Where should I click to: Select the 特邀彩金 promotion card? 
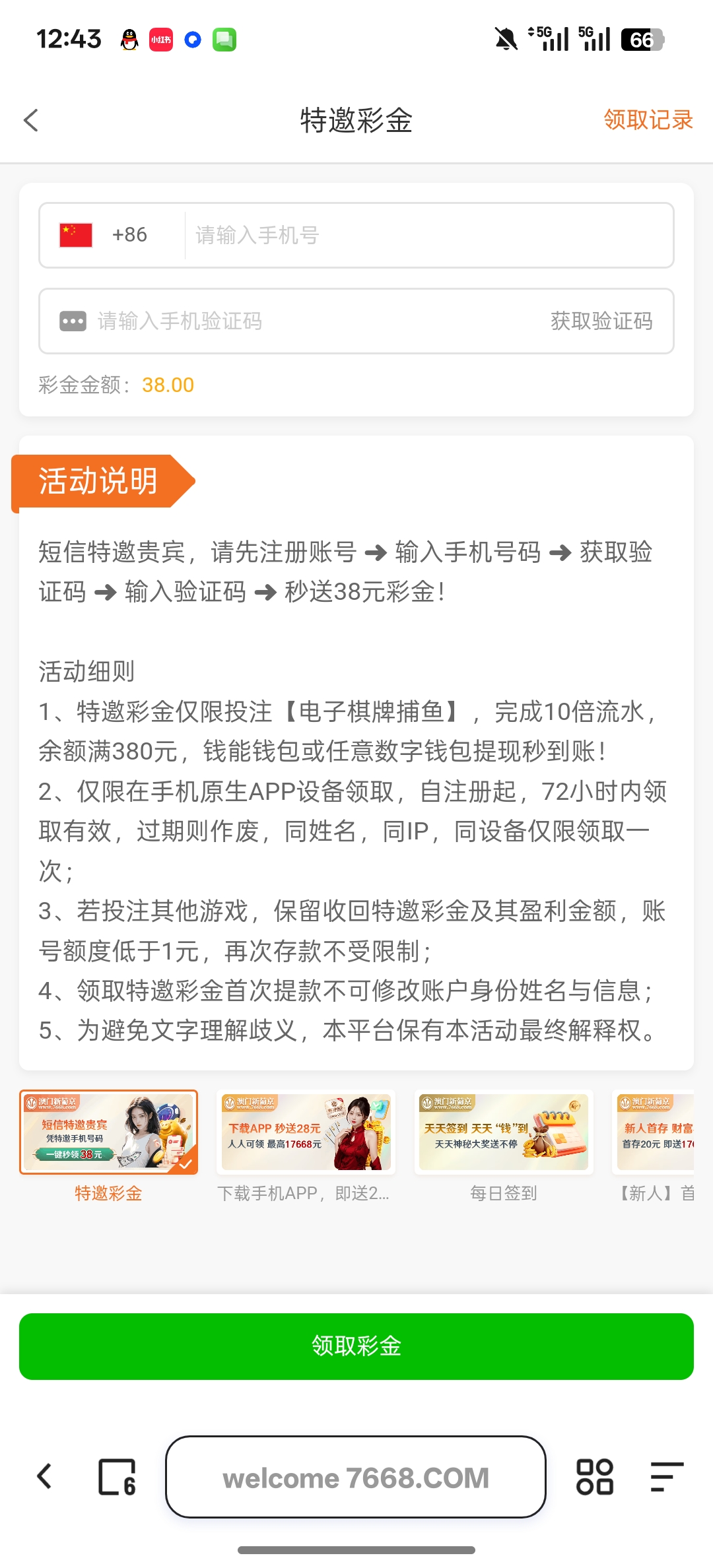click(108, 1132)
